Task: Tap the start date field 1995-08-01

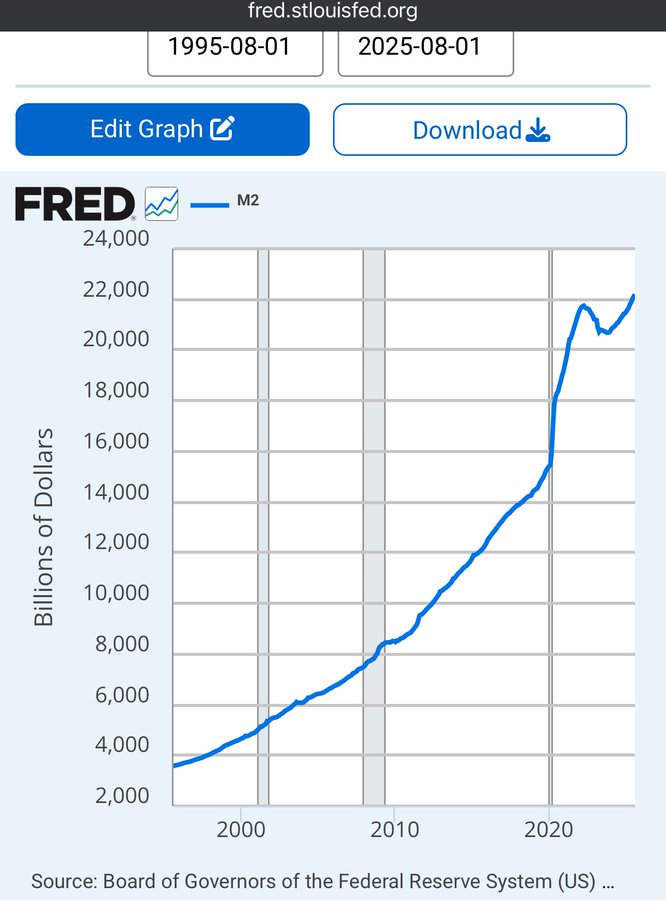Action: (235, 50)
